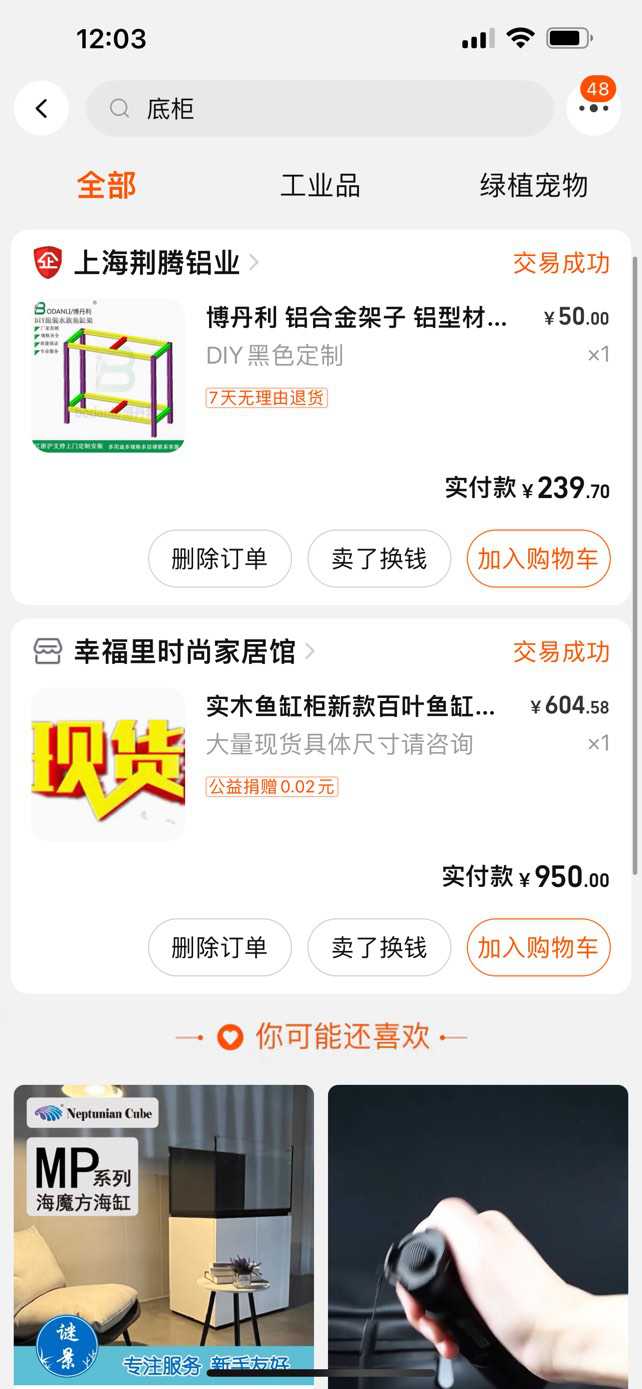Open the 实木鱼缸柜 order details
This screenshot has height=1389, width=642.
(350, 707)
